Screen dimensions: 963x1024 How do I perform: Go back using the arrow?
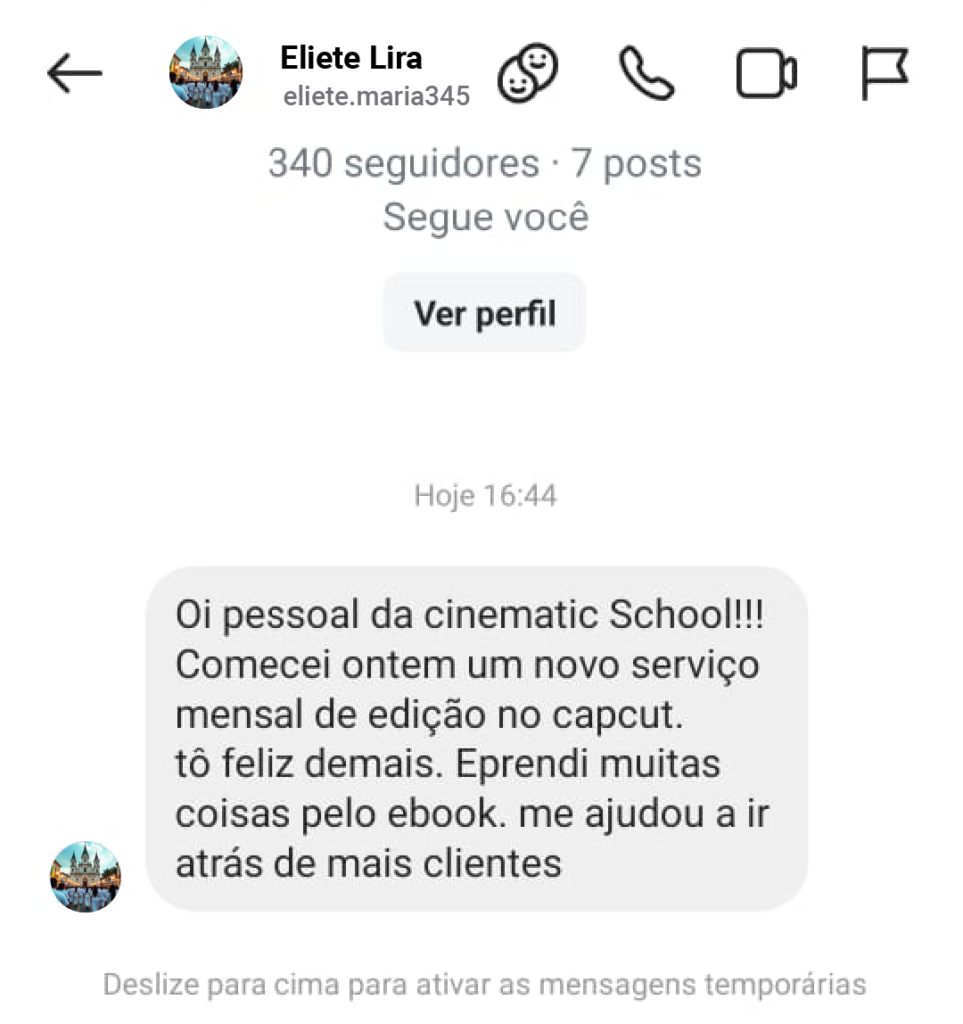(74, 73)
